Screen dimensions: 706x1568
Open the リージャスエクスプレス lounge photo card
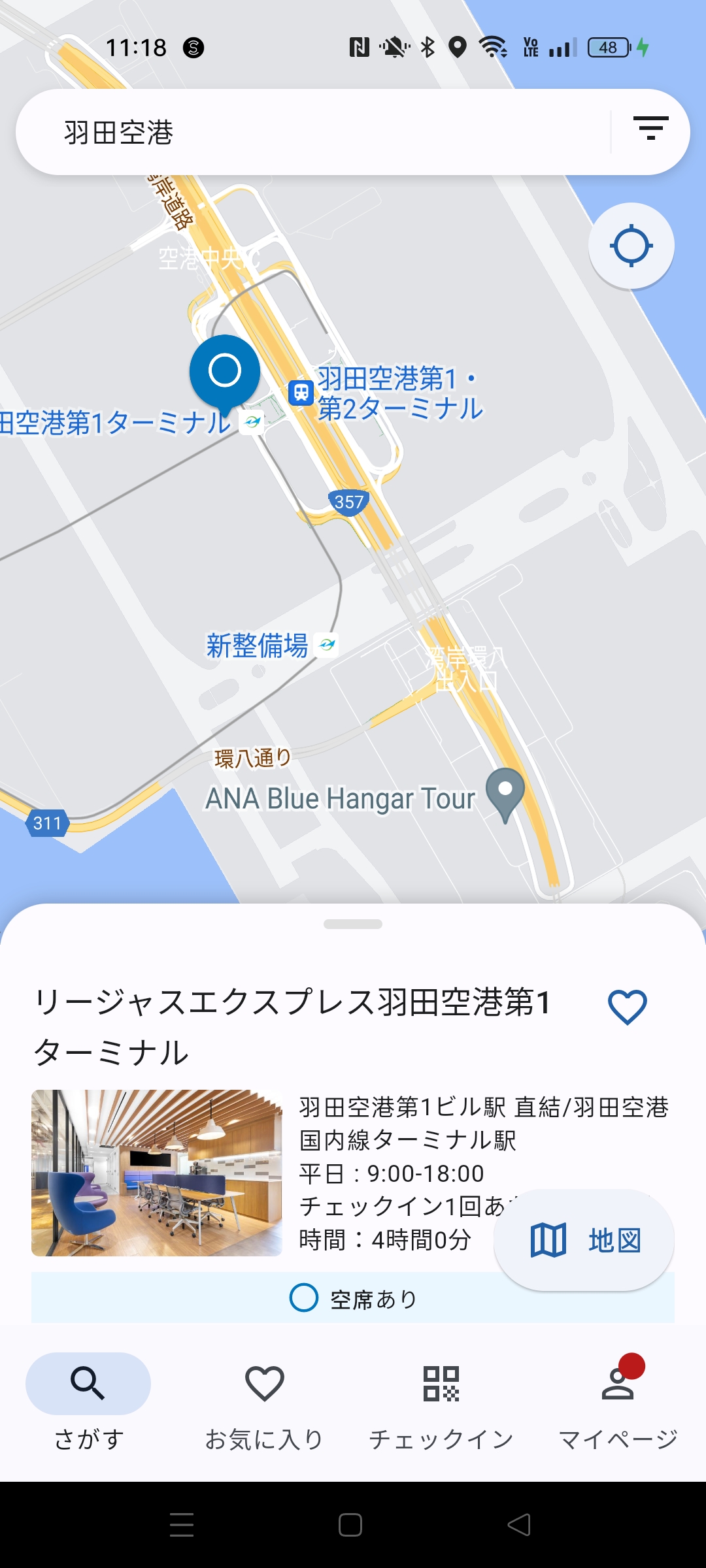pyautogui.click(x=157, y=1173)
